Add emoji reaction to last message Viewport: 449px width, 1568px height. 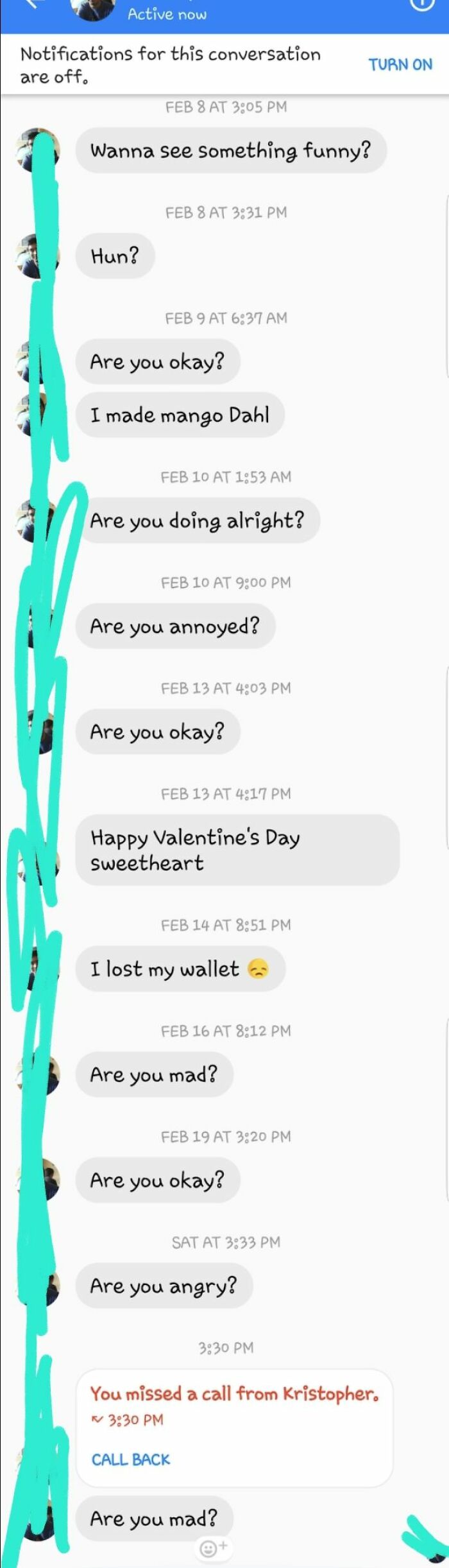213,1547
